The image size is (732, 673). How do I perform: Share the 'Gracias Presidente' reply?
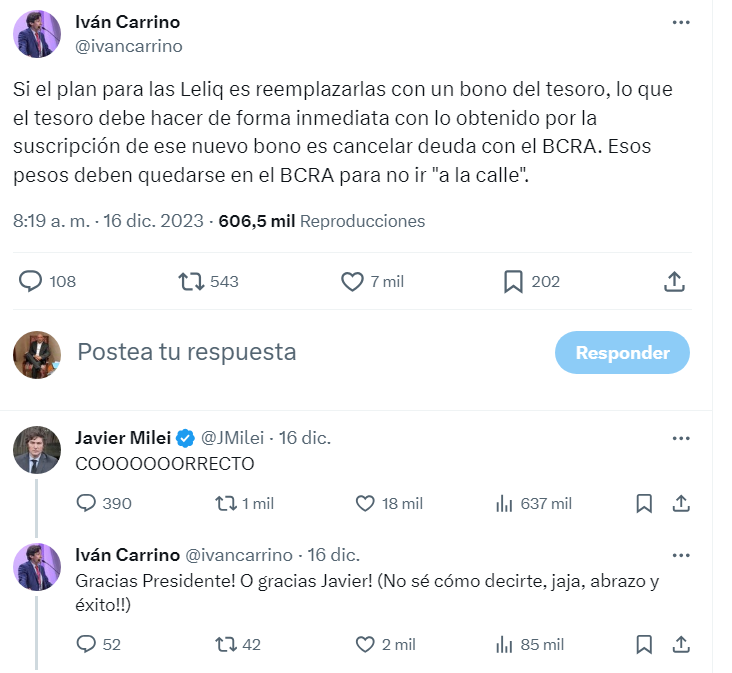coord(680,644)
